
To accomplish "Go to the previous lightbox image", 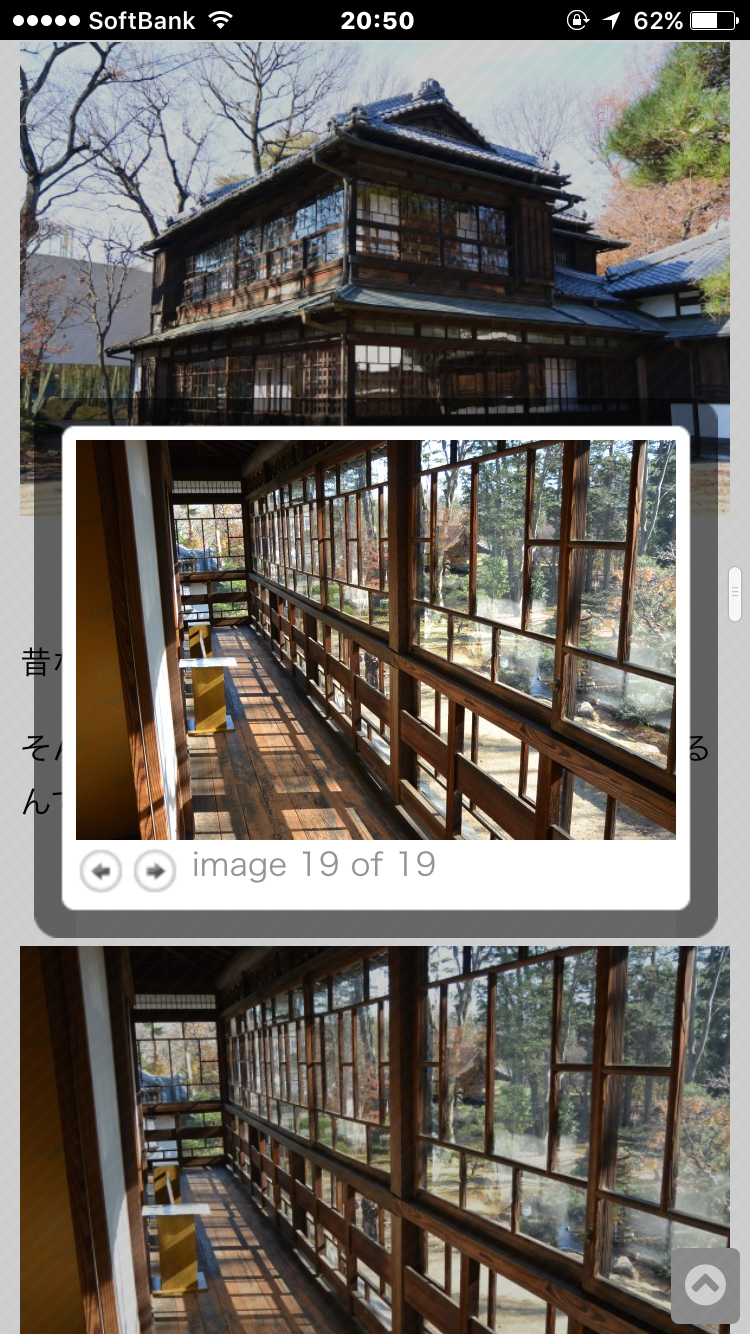I will 100,871.
